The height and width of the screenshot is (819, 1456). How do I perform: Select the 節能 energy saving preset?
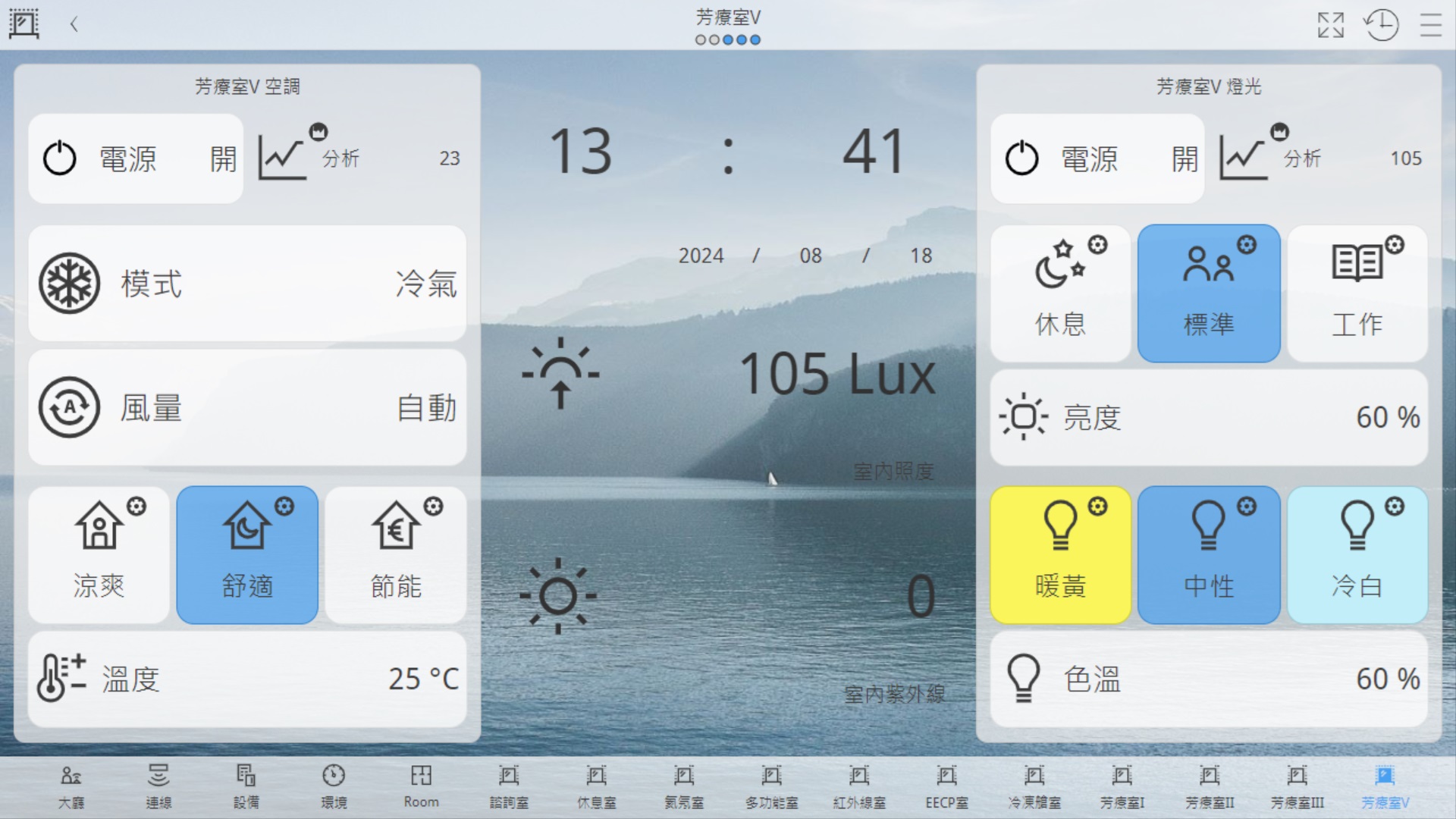click(396, 555)
